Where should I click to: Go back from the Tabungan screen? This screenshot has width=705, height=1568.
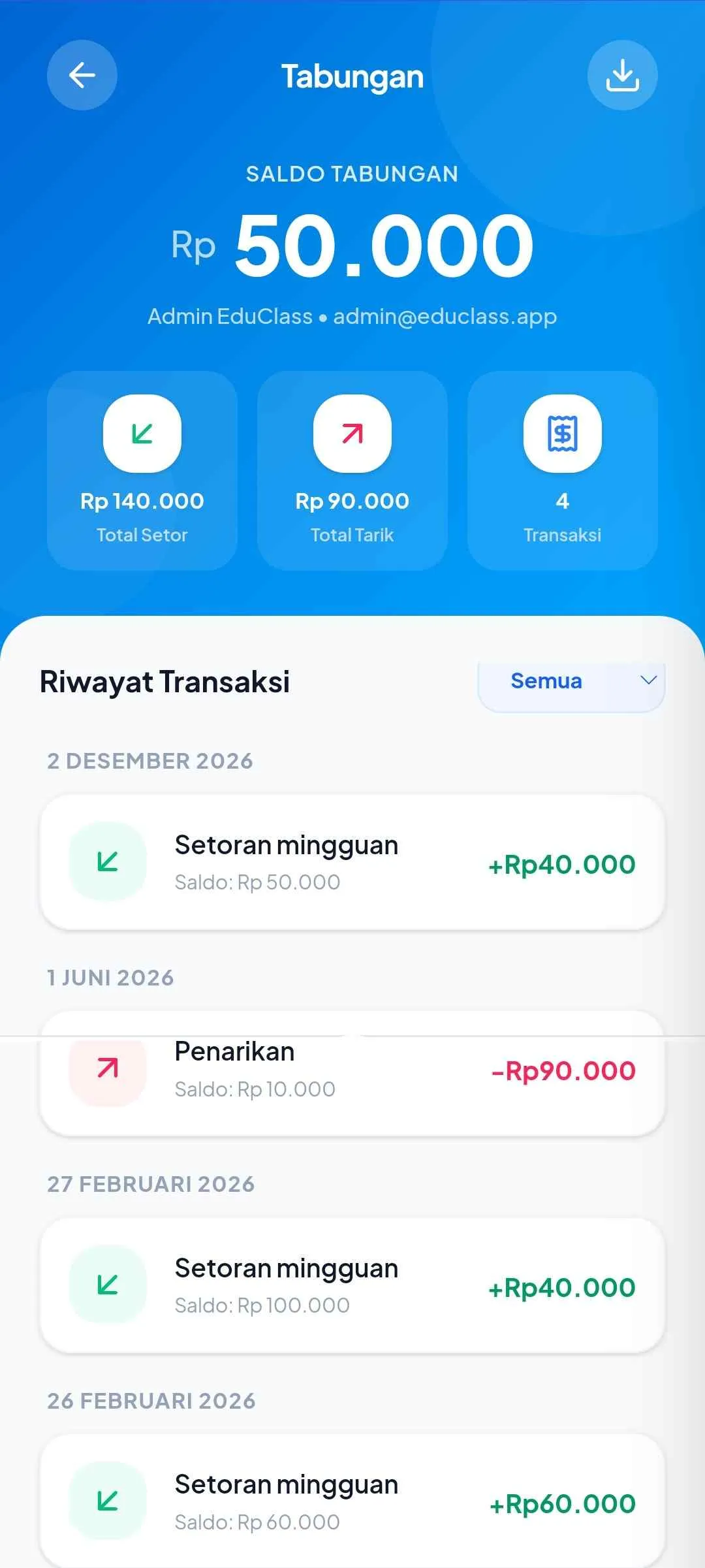(x=82, y=75)
